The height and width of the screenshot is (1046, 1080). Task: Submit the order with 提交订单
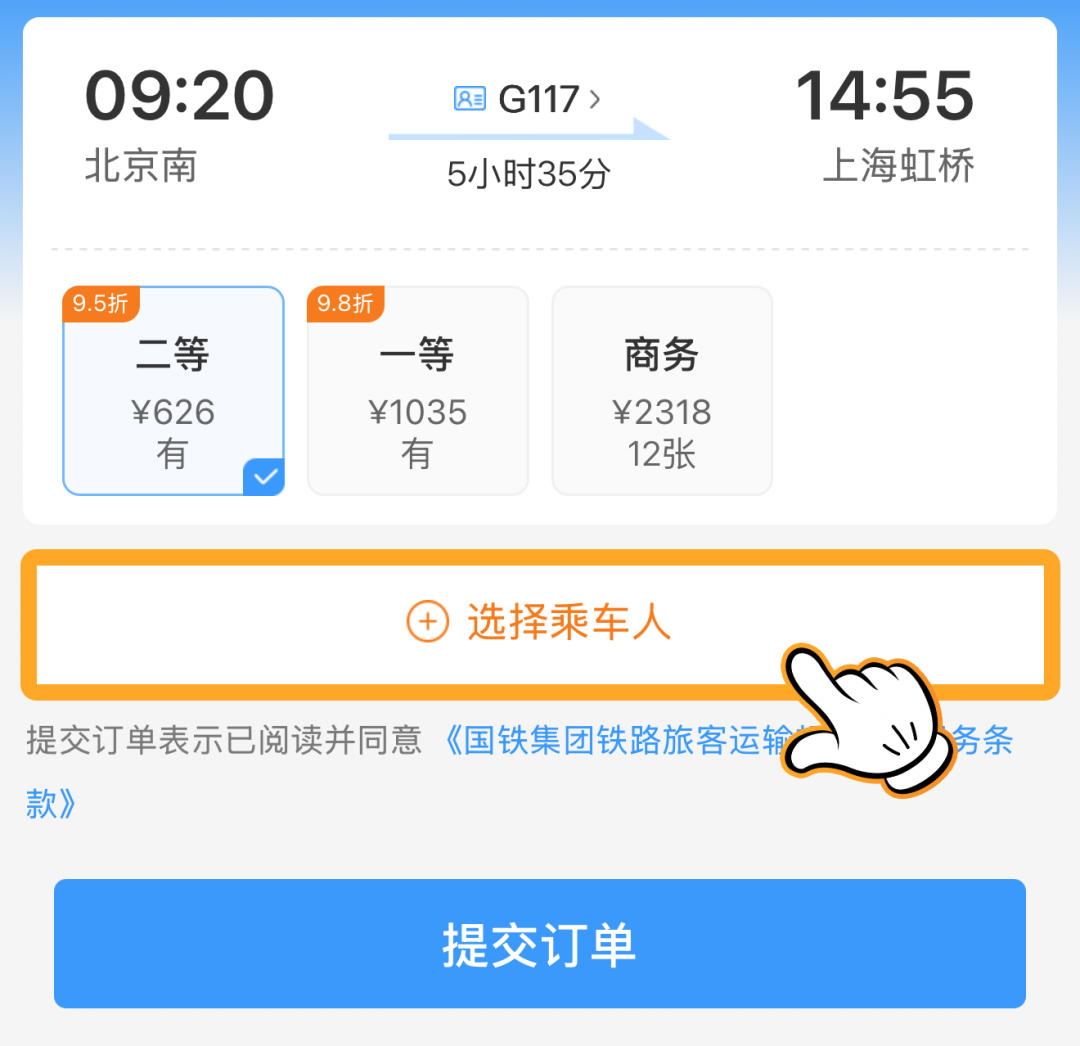(x=539, y=945)
